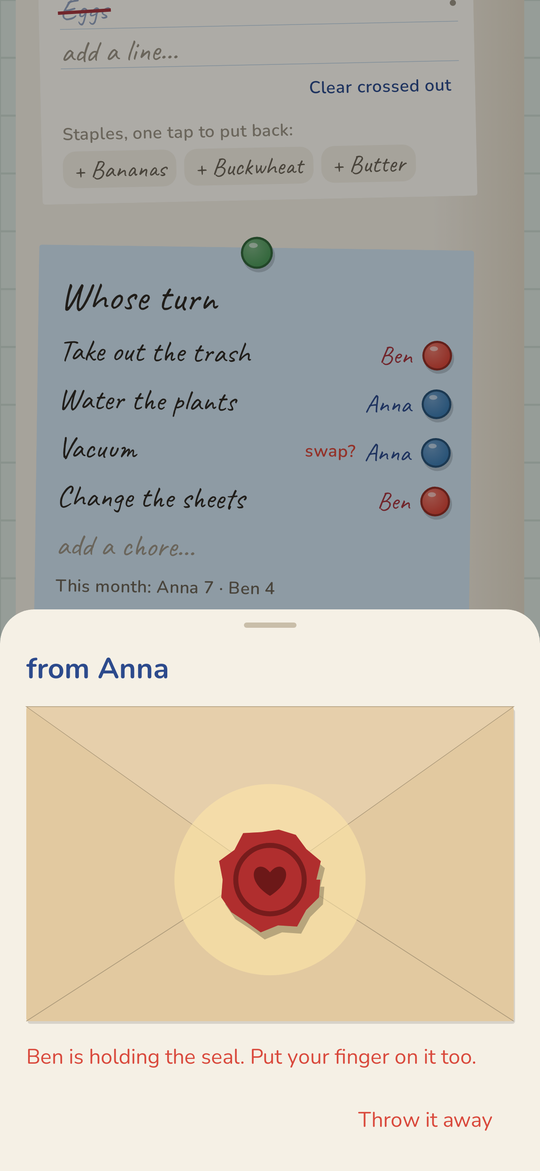Put Butter back on the list

pos(368,164)
